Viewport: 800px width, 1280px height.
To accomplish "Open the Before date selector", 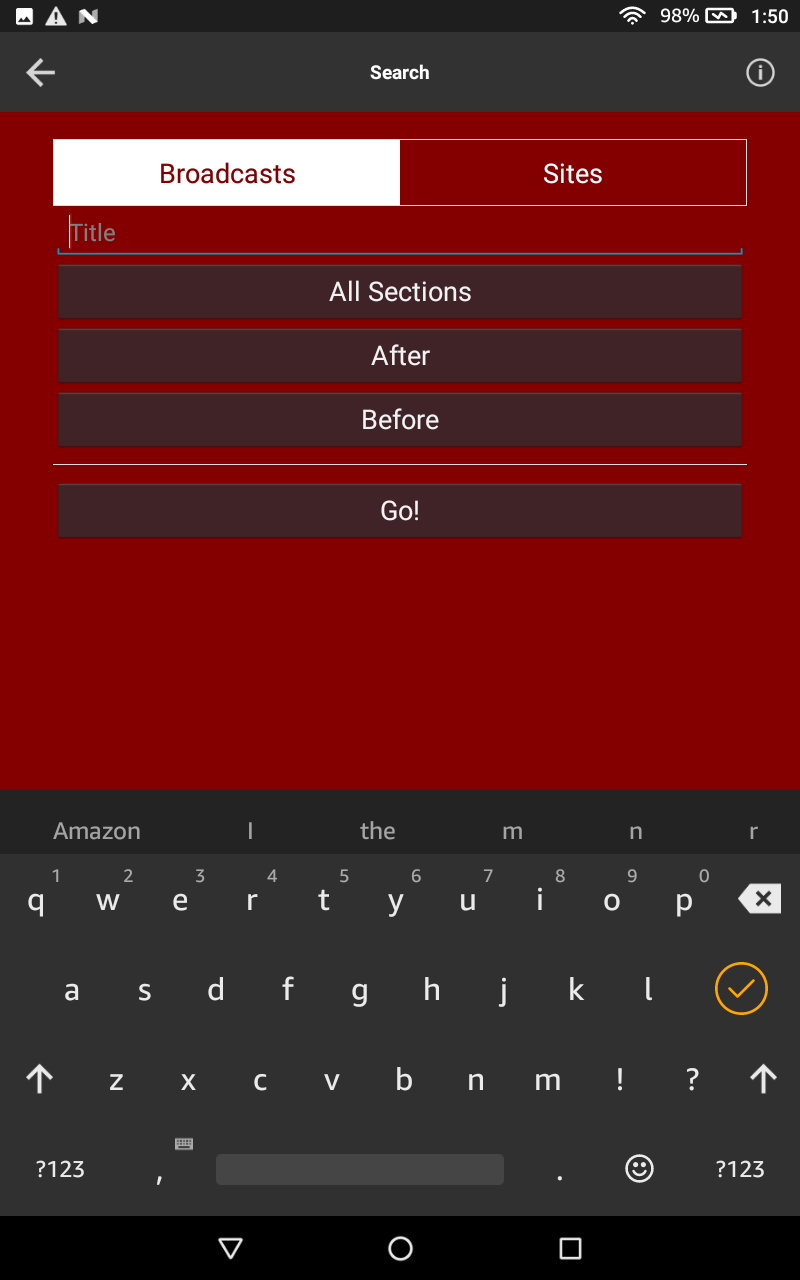I will tap(400, 419).
